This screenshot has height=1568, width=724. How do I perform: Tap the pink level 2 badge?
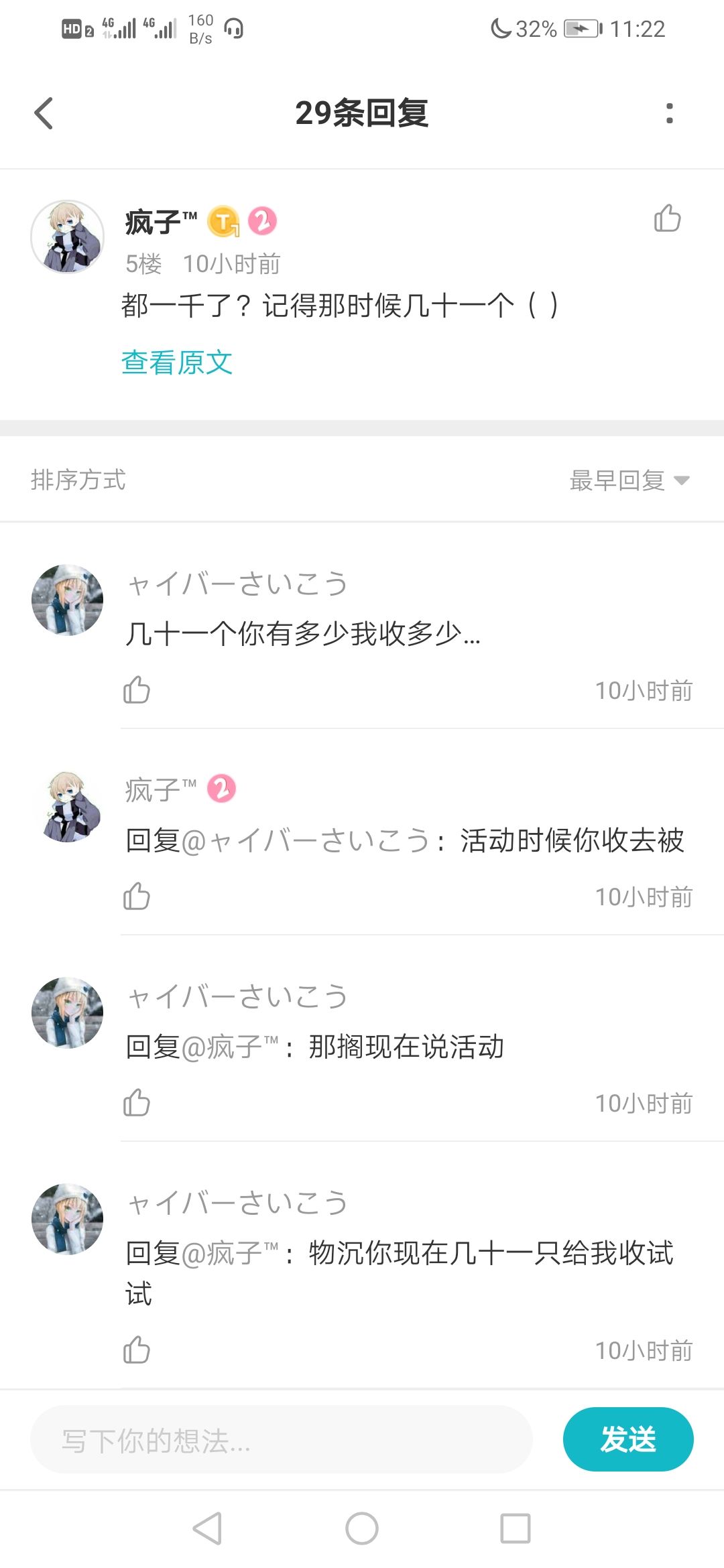tap(262, 221)
